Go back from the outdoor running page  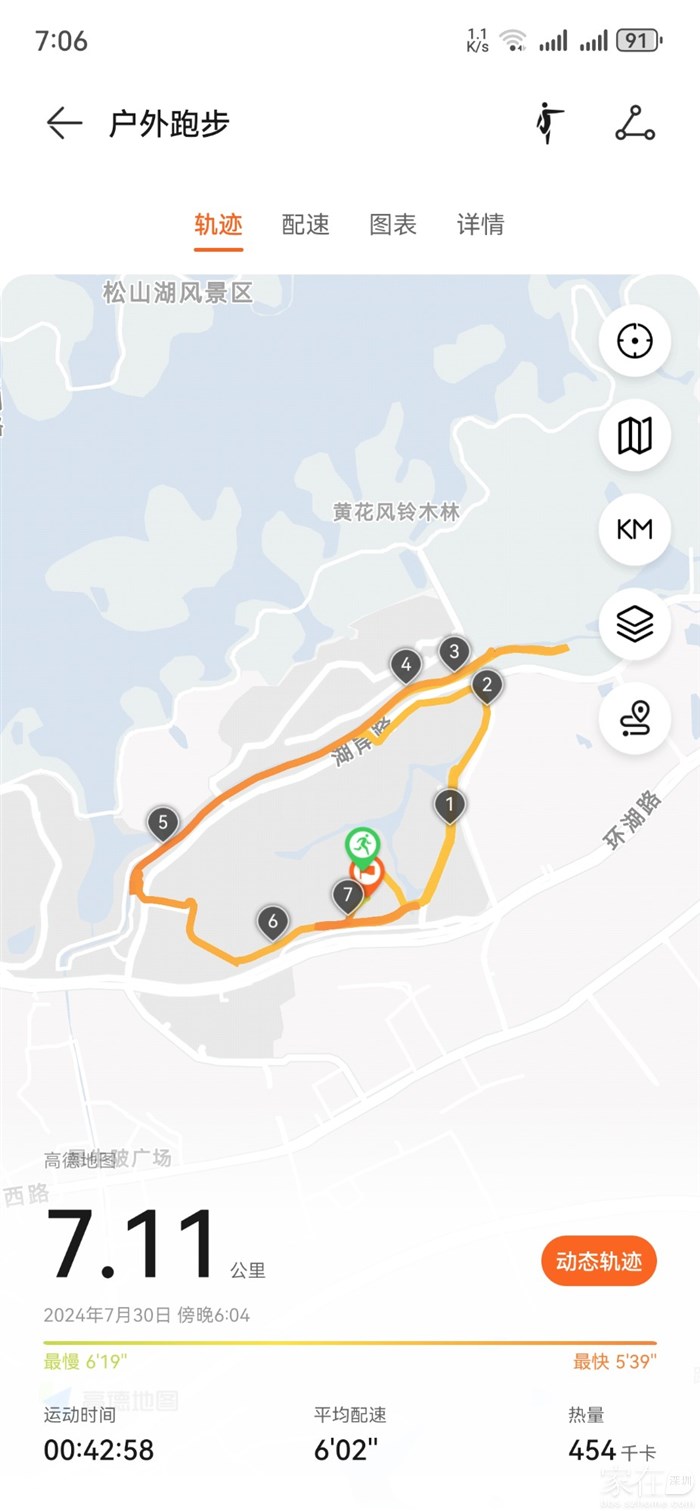(x=64, y=123)
